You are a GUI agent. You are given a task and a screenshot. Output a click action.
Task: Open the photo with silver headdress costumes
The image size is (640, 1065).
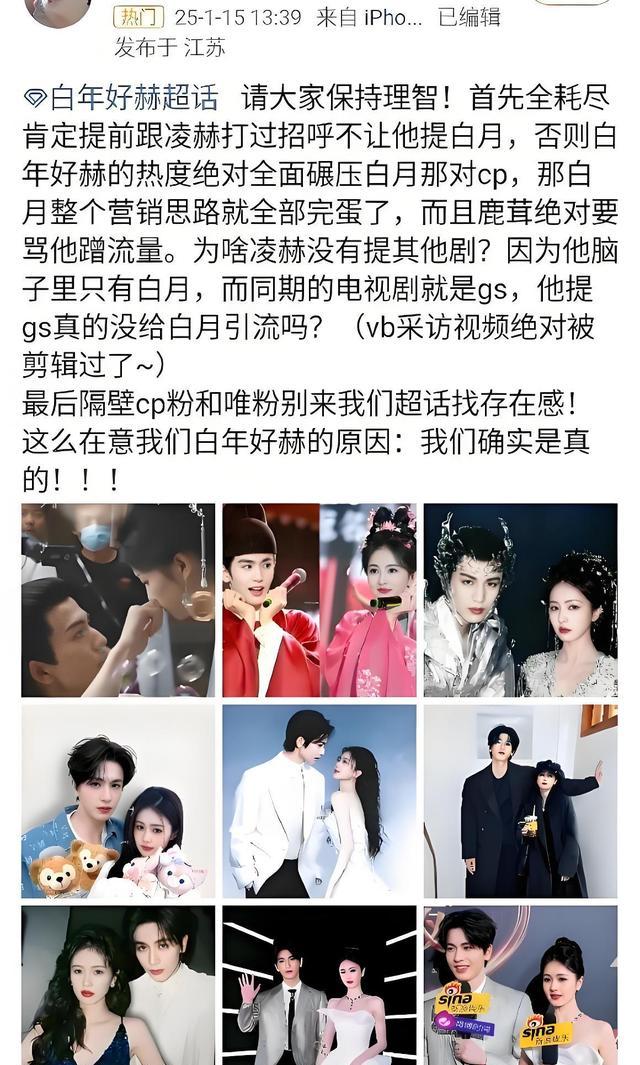520,600
